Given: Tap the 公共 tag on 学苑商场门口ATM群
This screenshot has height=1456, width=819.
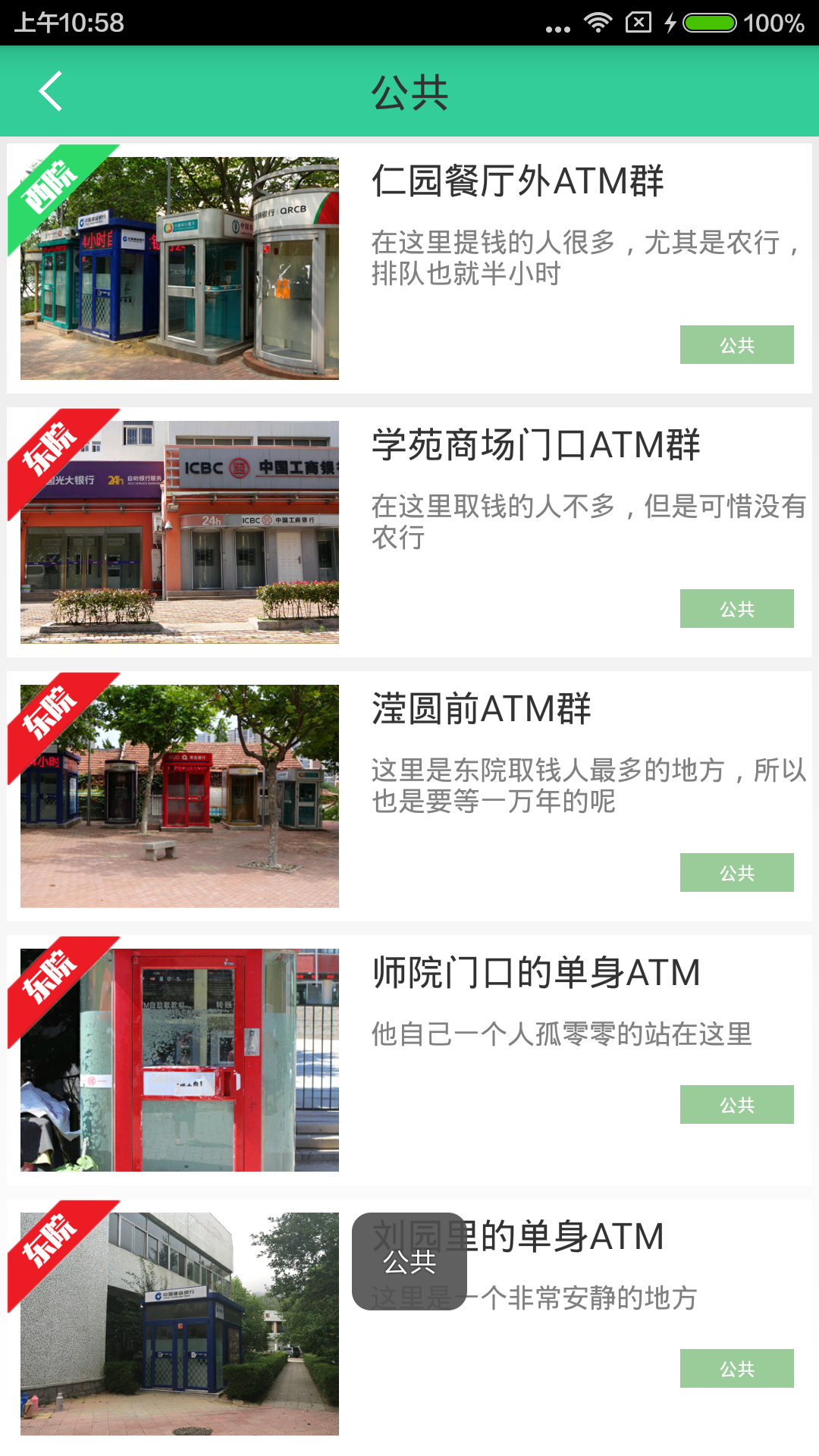Looking at the screenshot, I should [x=736, y=609].
